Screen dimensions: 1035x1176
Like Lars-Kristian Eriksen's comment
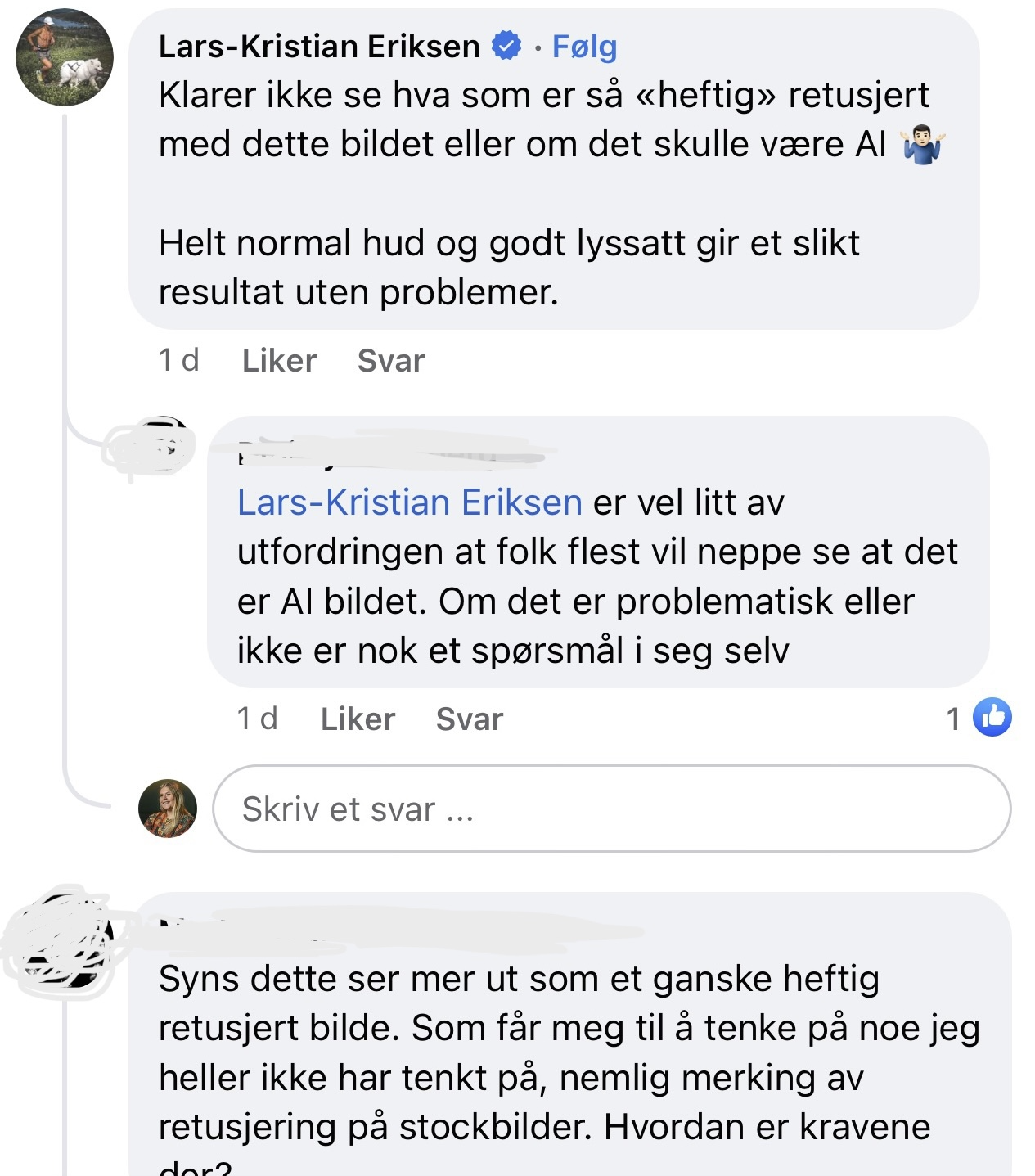click(279, 360)
